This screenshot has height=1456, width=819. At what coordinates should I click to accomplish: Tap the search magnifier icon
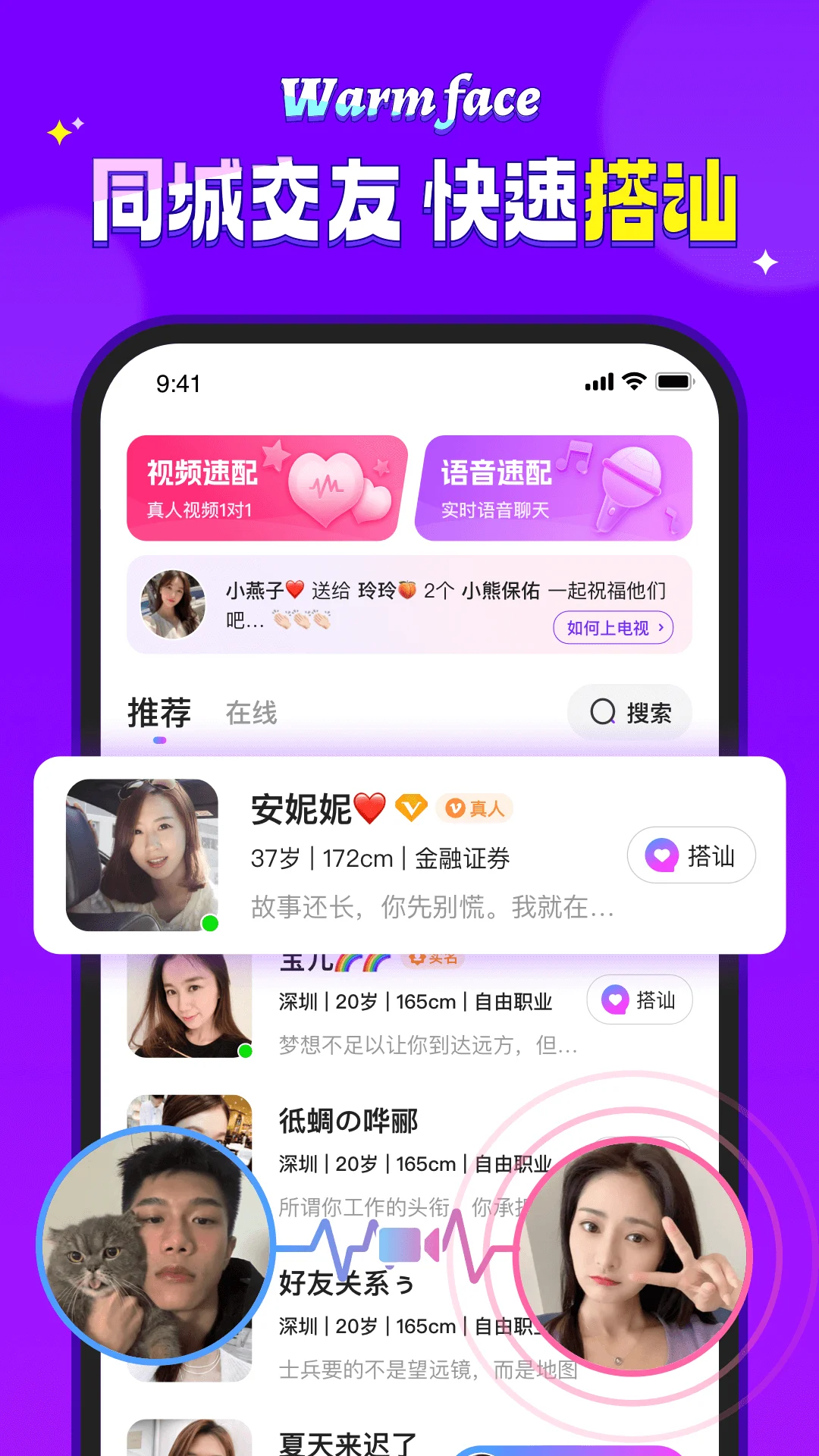(x=603, y=712)
